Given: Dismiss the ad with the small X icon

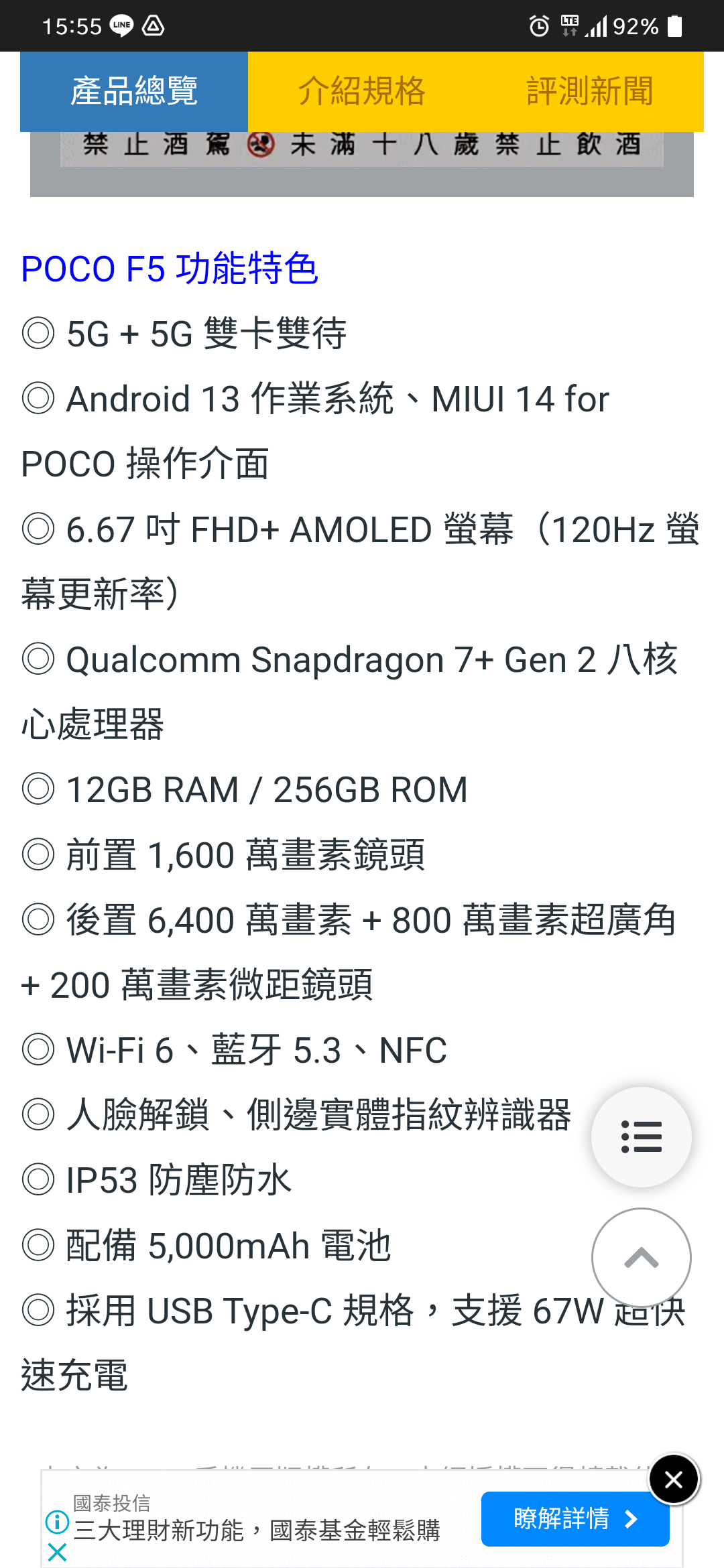Looking at the screenshot, I should tap(58, 1552).
